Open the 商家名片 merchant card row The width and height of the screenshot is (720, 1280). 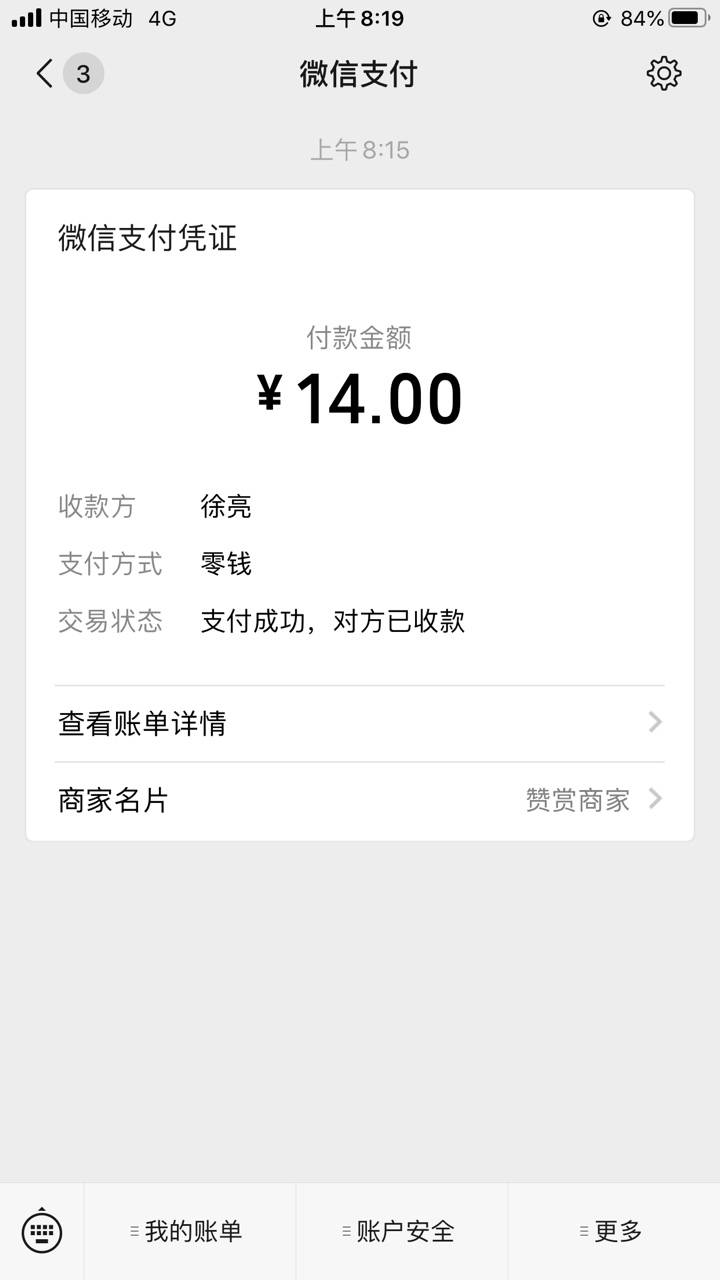click(360, 800)
